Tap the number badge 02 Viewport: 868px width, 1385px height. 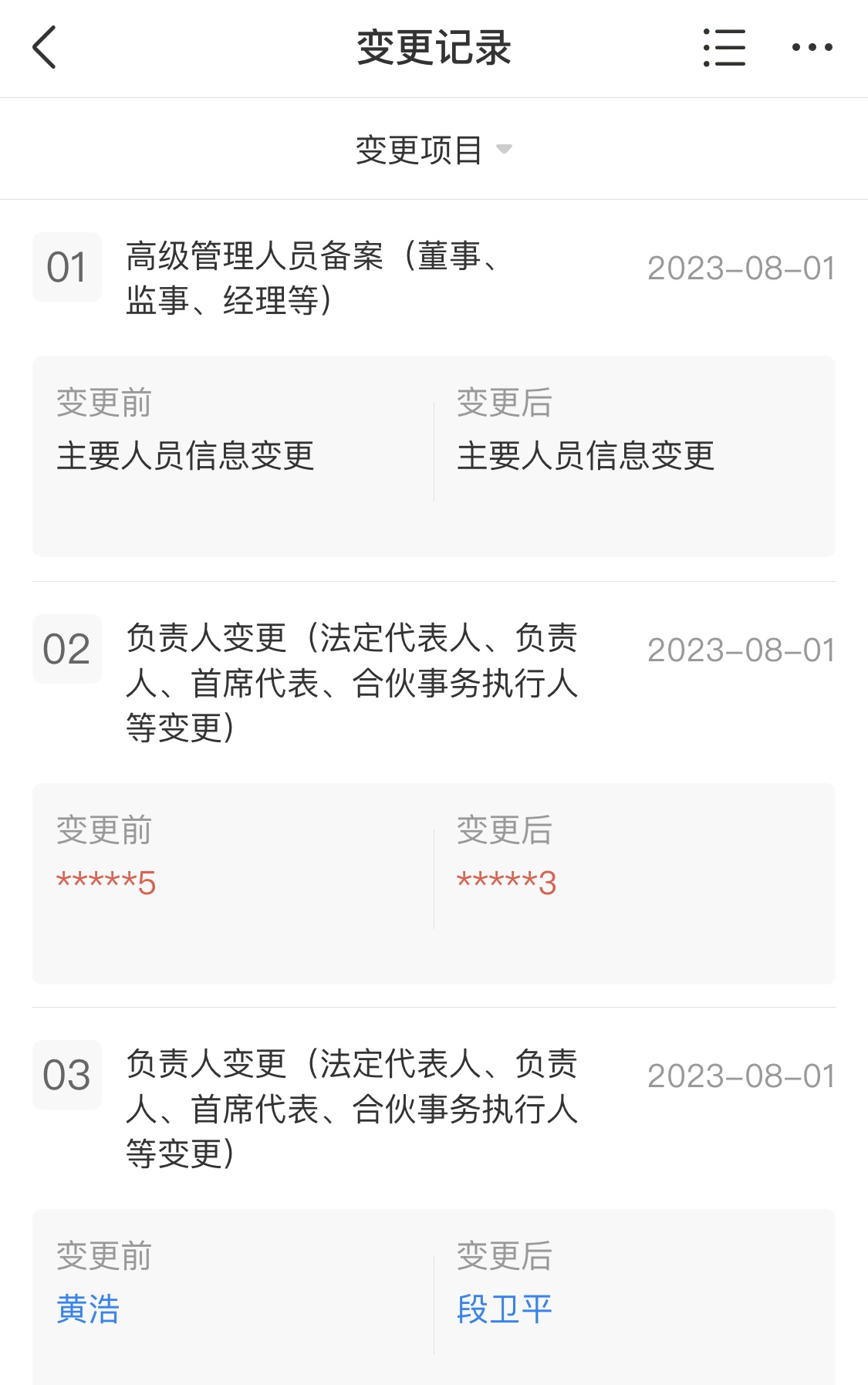point(66,649)
